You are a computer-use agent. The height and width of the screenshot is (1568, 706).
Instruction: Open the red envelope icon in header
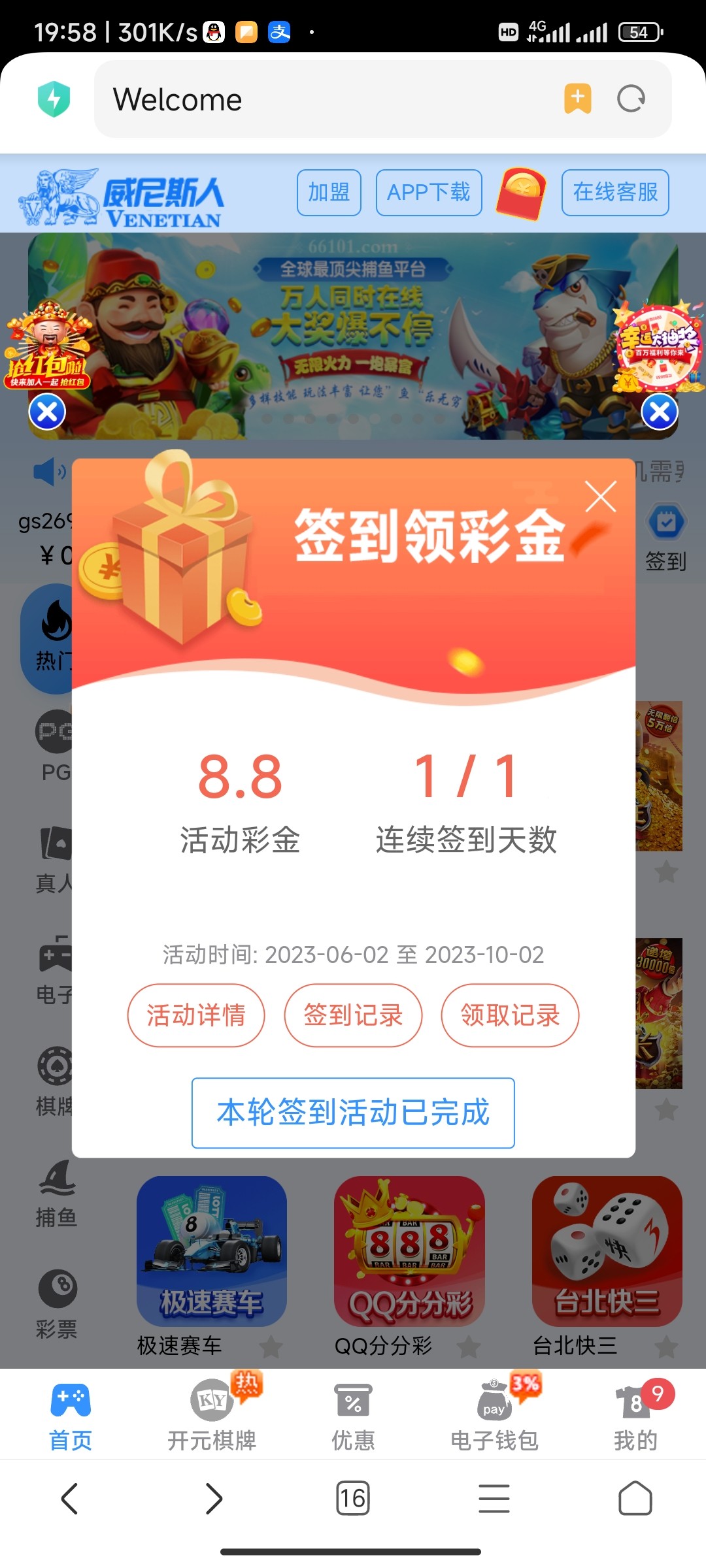coord(522,193)
